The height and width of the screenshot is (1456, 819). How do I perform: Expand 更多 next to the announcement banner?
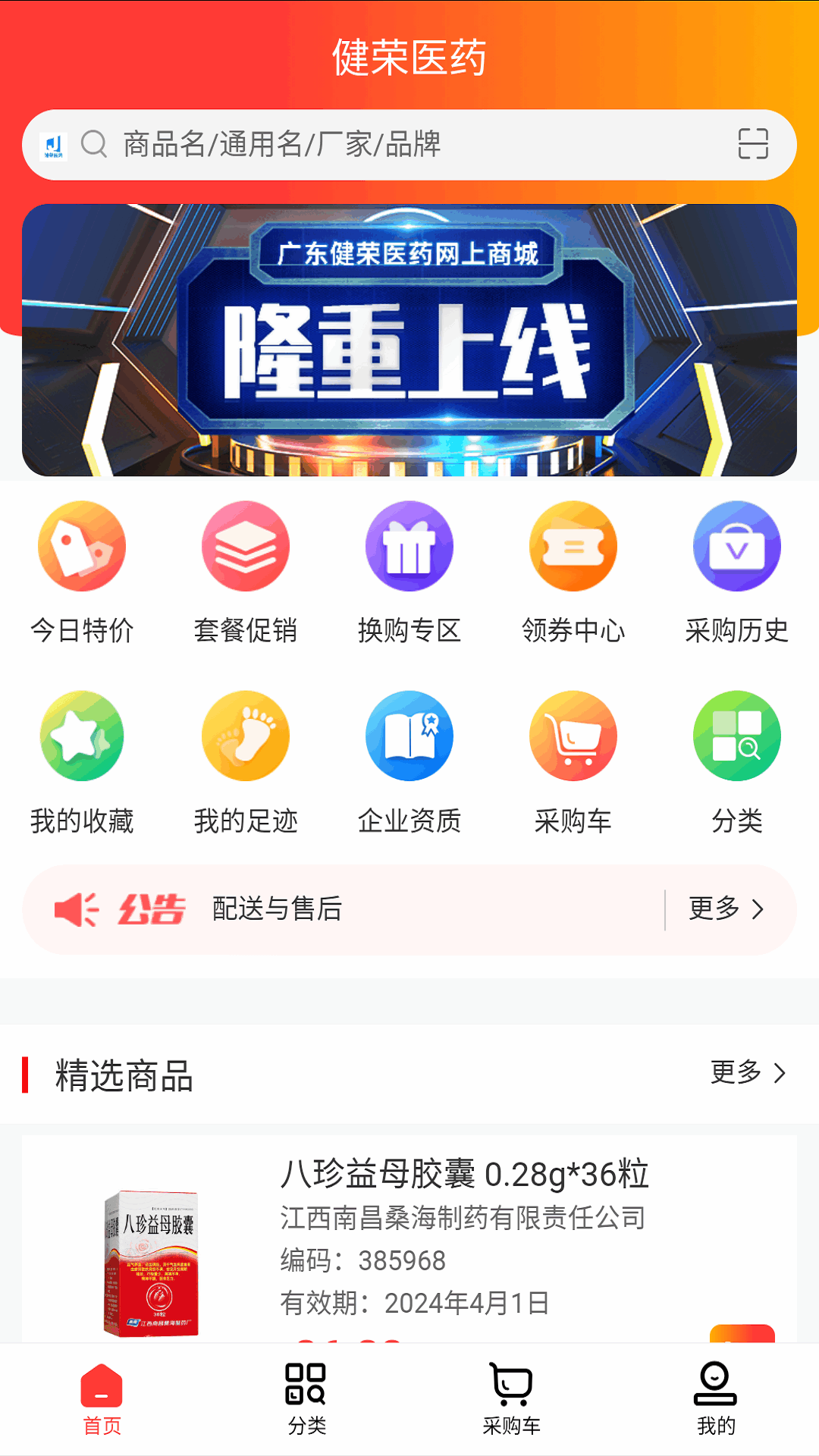click(x=726, y=908)
